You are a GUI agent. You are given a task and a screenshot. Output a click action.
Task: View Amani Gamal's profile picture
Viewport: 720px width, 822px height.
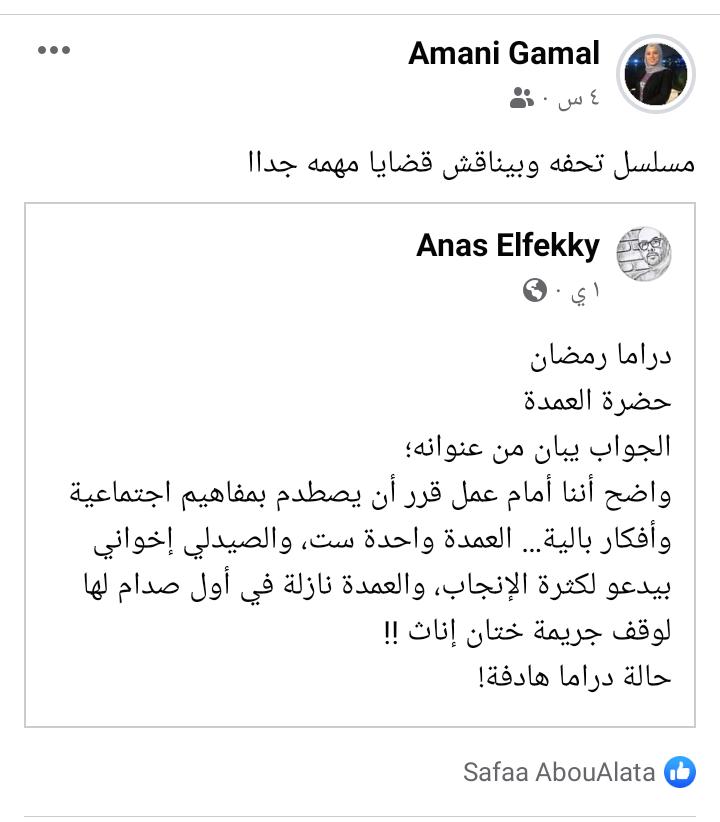(x=657, y=72)
